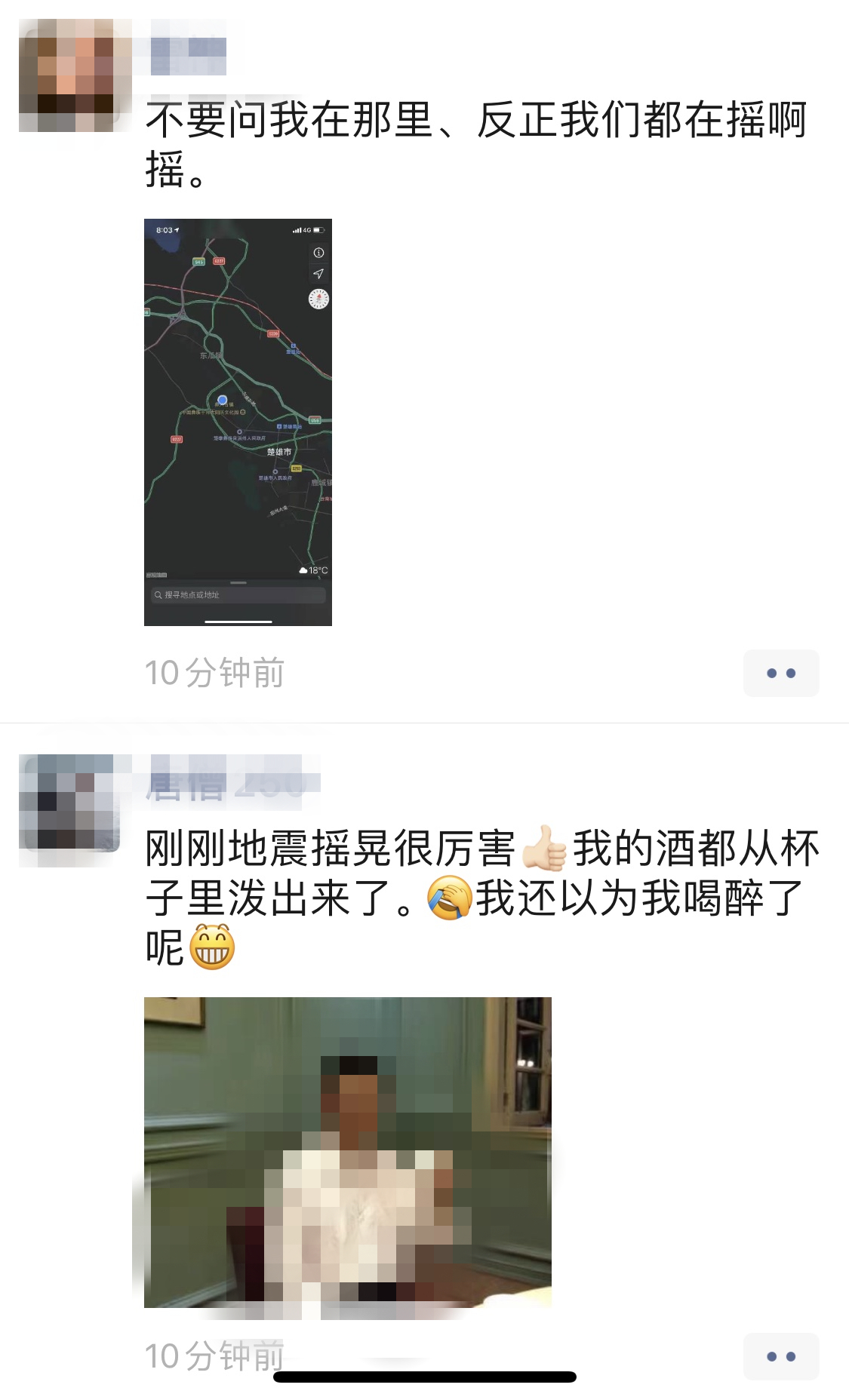Tap the blue current-location dot on the map

tap(222, 400)
